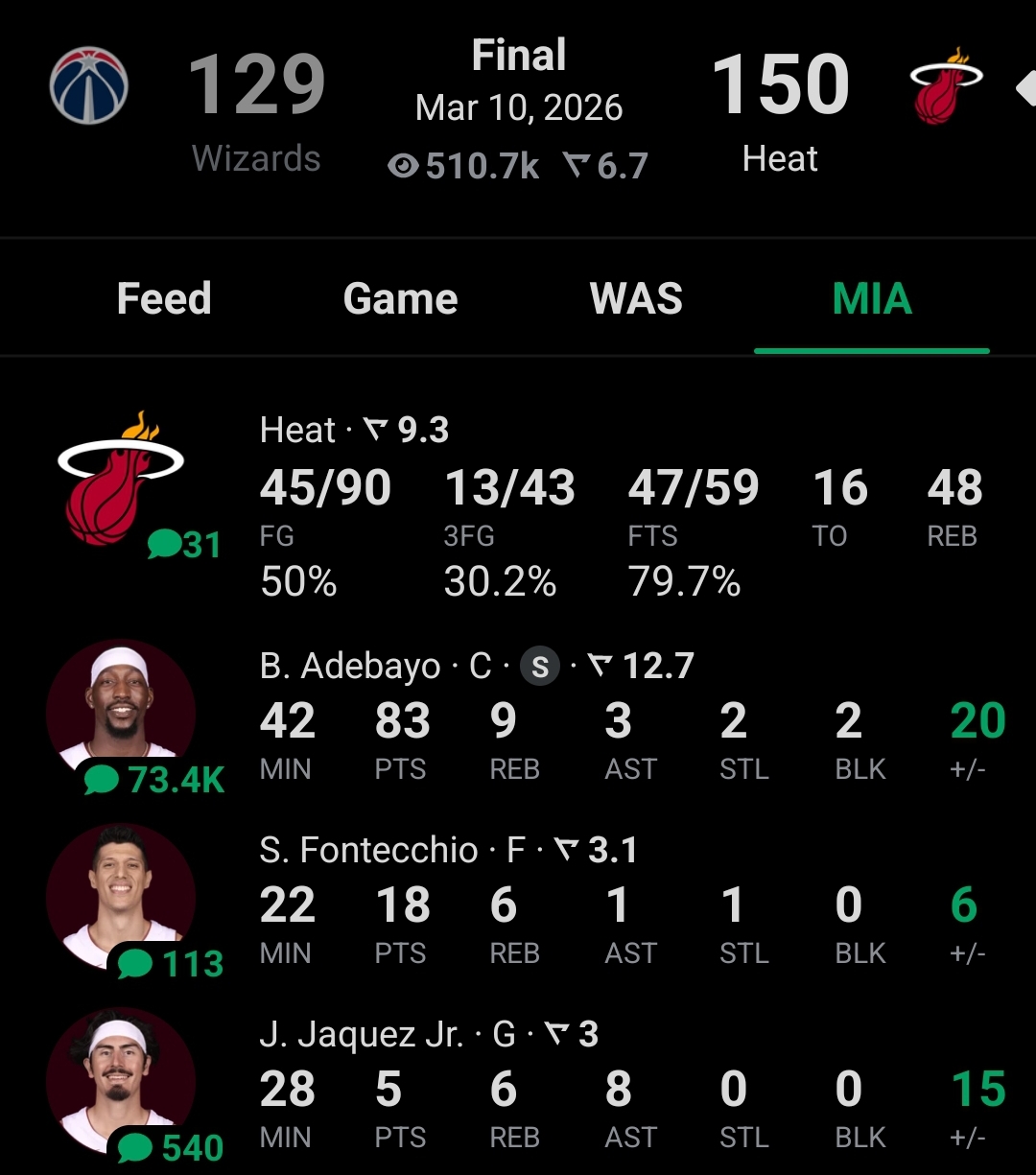The image size is (1036, 1175).
Task: Open the Heat team logo in header
Action: (x=946, y=86)
